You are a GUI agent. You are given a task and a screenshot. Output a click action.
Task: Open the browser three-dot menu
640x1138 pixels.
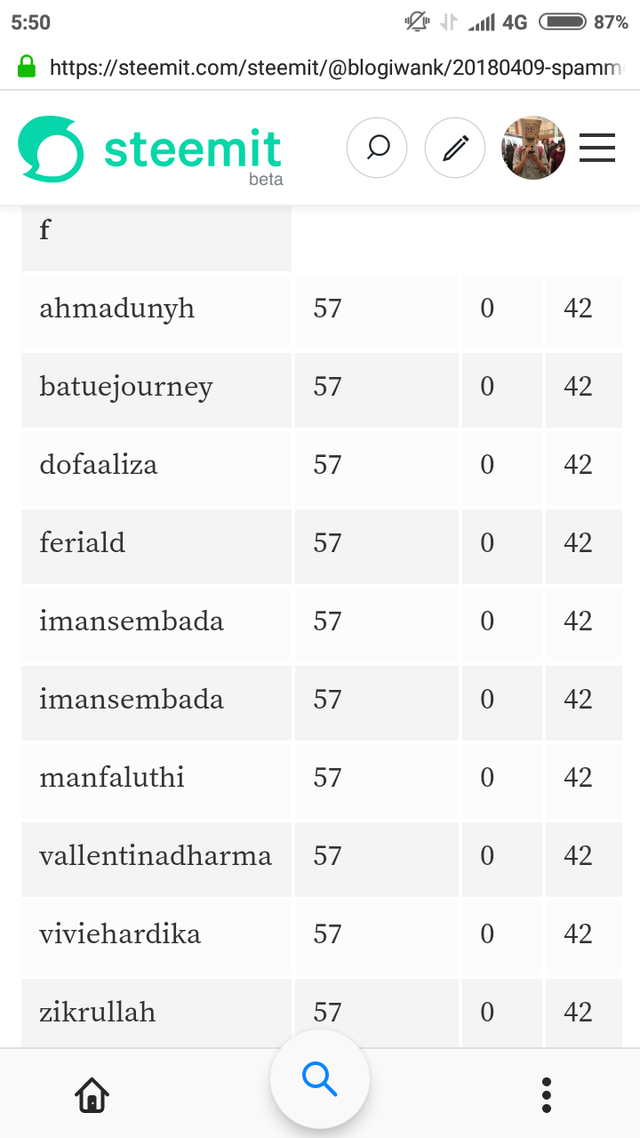coord(546,1095)
